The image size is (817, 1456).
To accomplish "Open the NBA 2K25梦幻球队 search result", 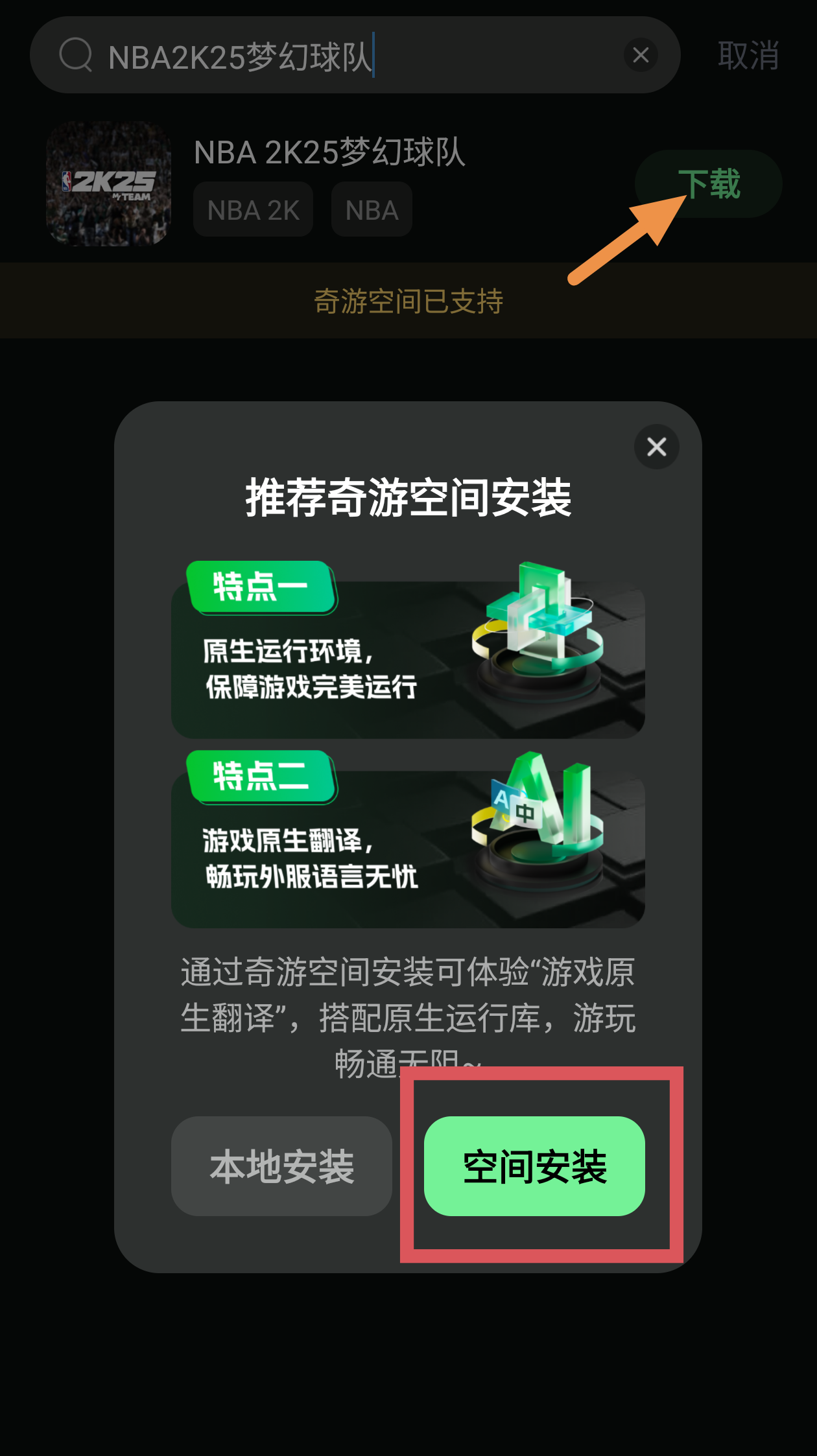I will pyautogui.click(x=329, y=153).
